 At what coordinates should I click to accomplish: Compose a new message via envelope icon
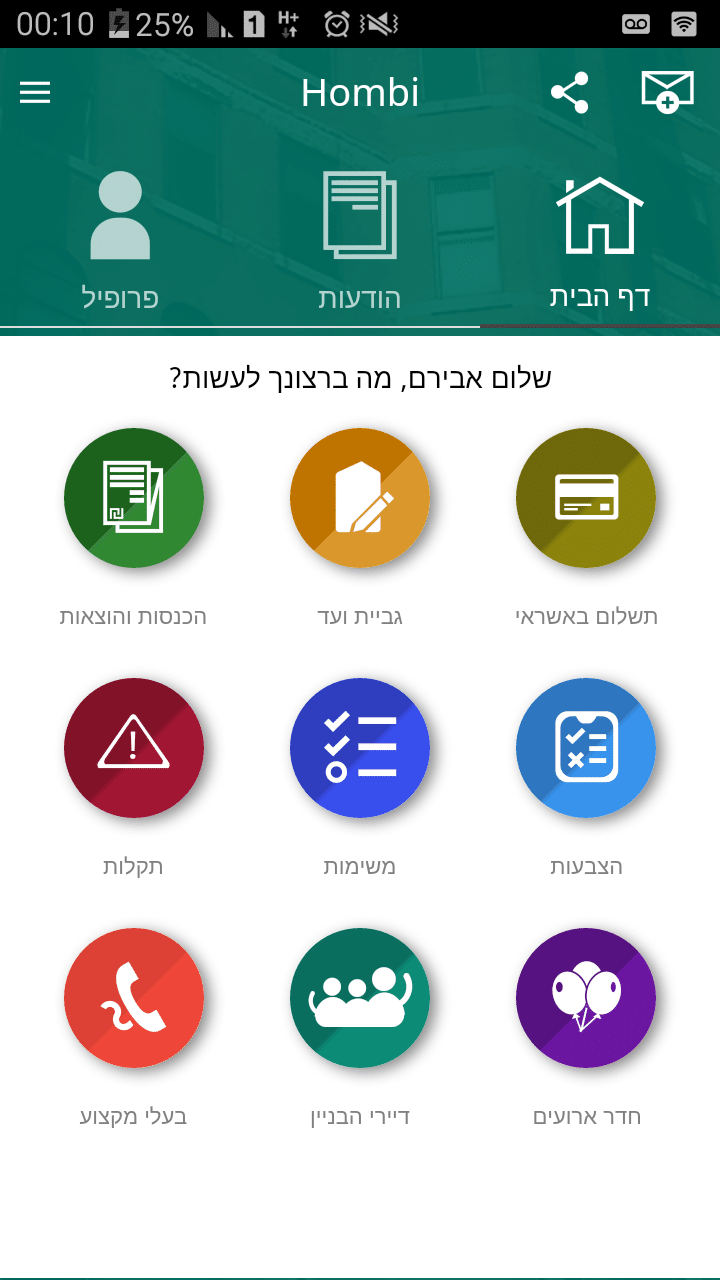click(x=667, y=93)
